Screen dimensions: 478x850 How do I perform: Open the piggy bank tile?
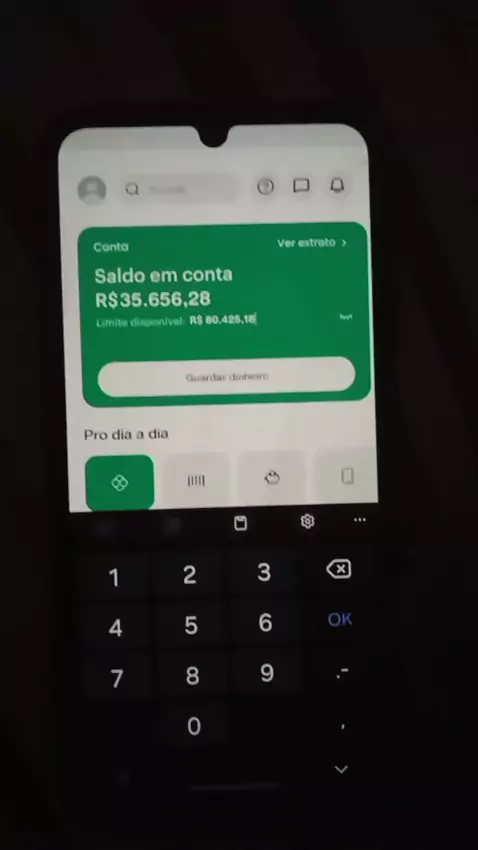click(272, 478)
